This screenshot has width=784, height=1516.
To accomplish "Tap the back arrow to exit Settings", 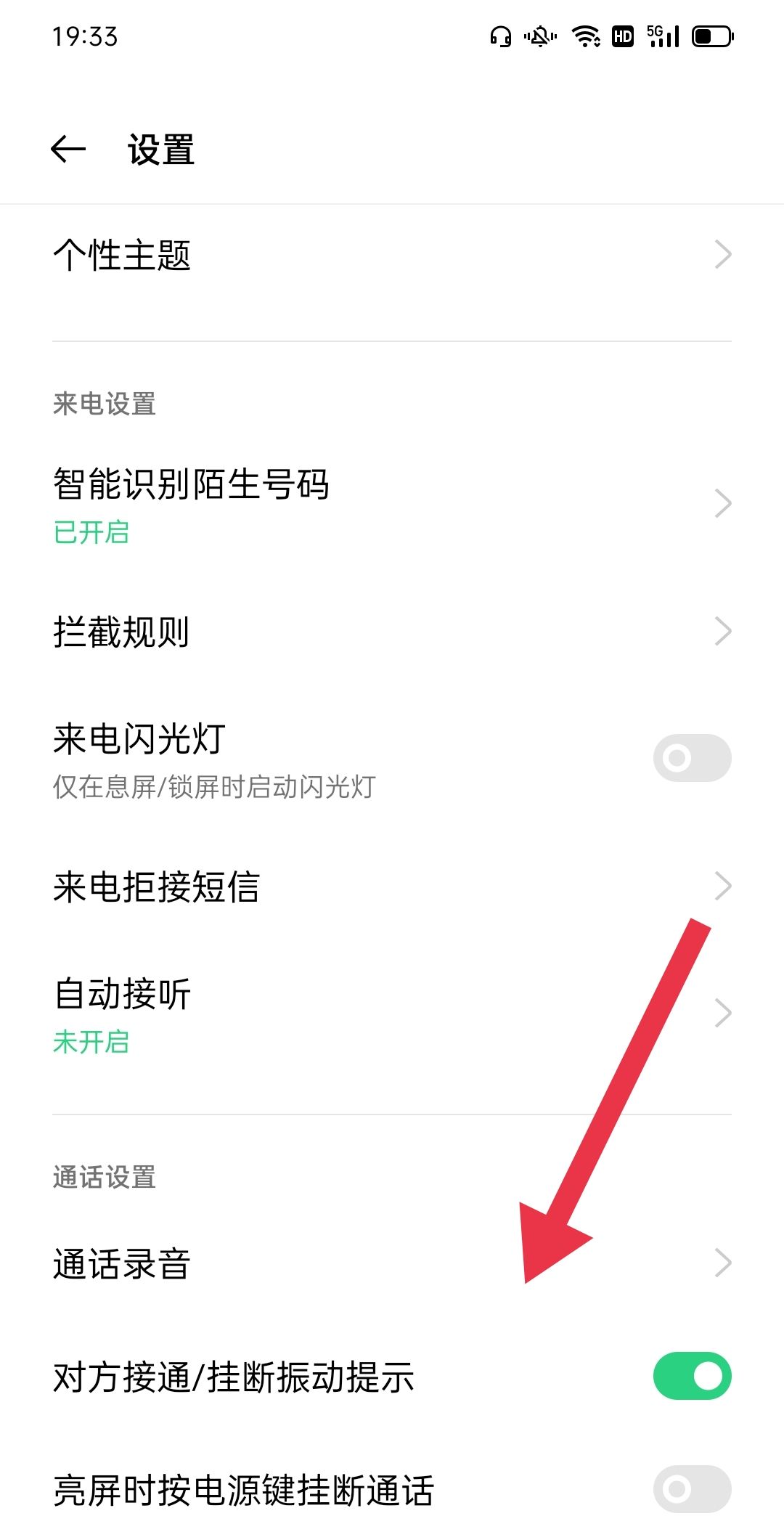I will [69, 150].
